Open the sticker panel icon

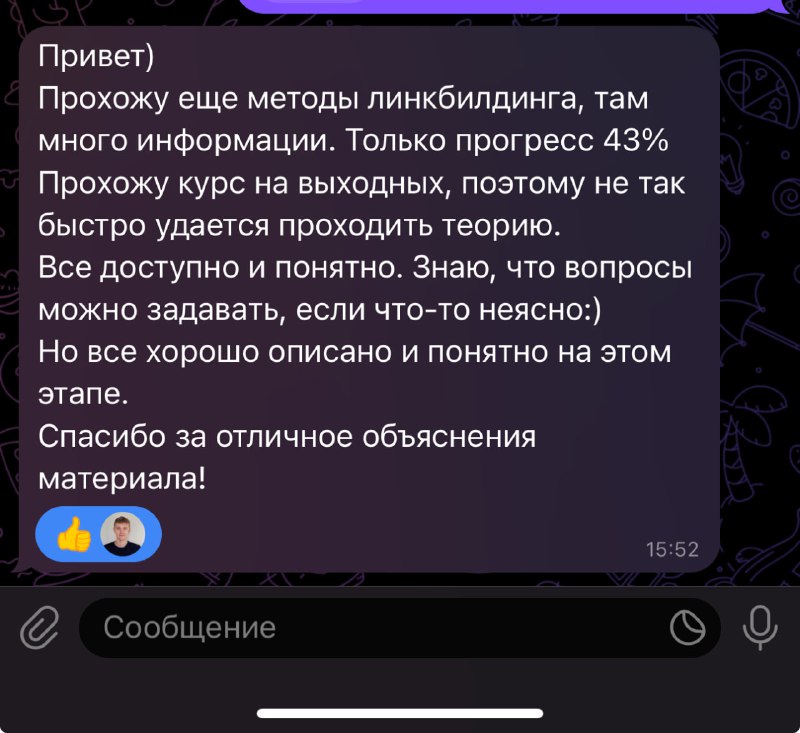pyautogui.click(x=687, y=628)
